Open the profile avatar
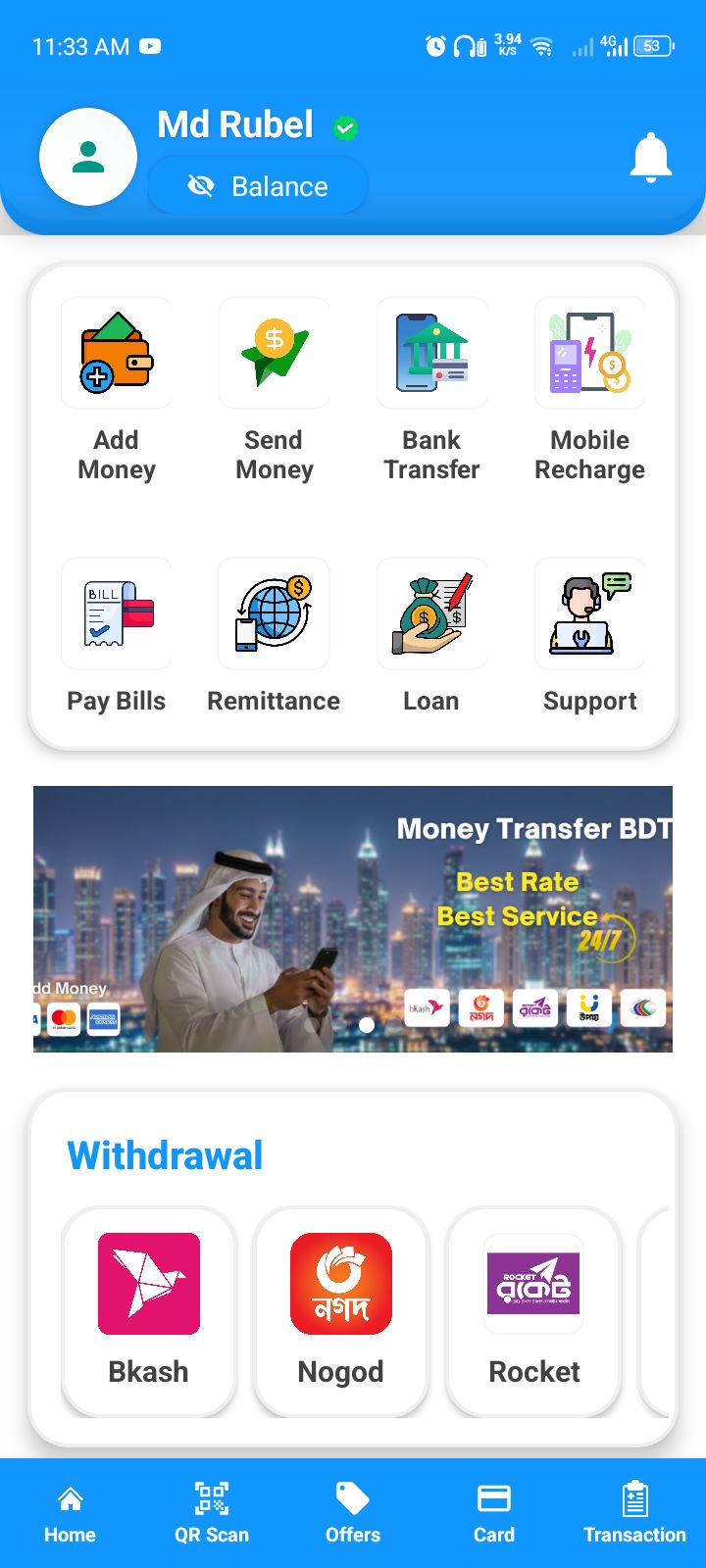Viewport: 706px width, 1568px height. (88, 157)
